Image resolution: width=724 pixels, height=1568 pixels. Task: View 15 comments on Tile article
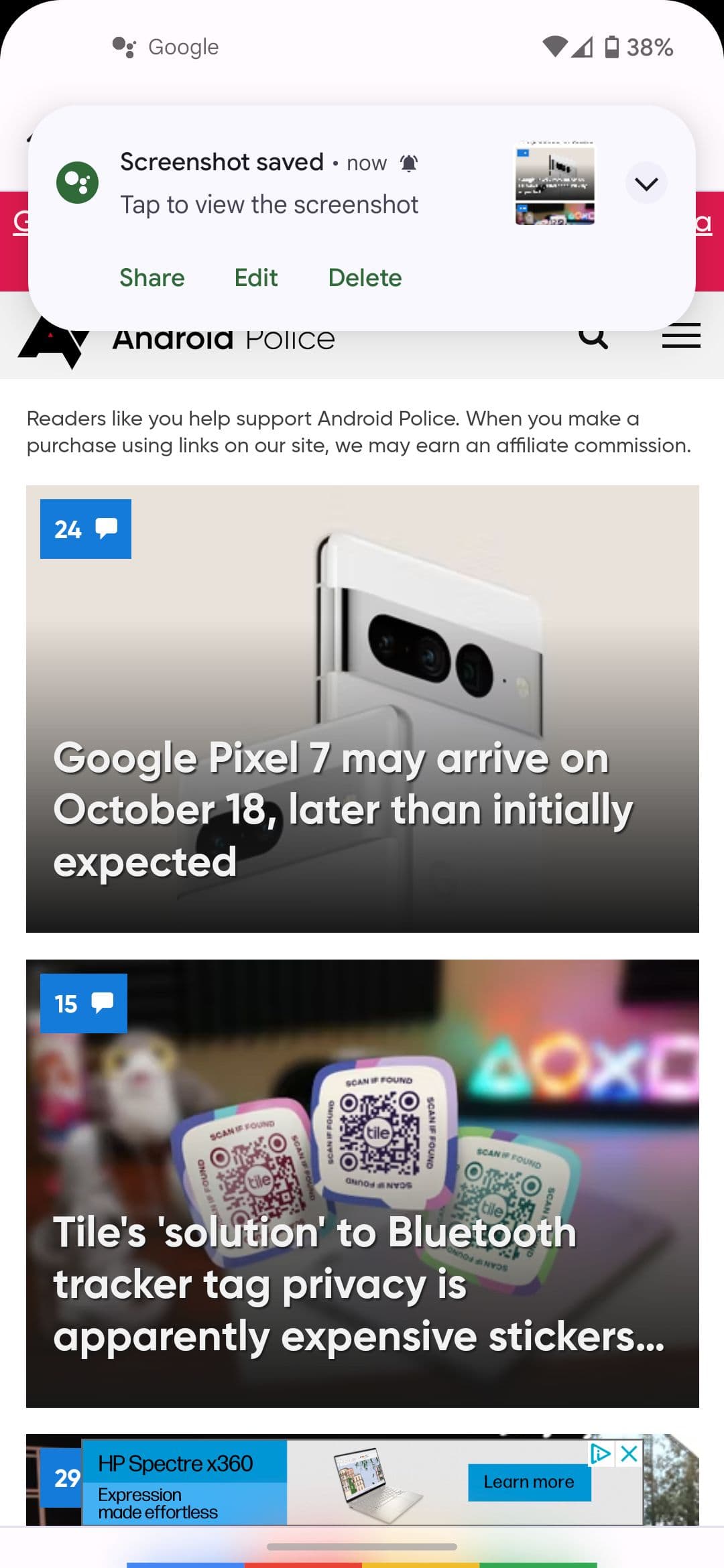(x=83, y=1003)
